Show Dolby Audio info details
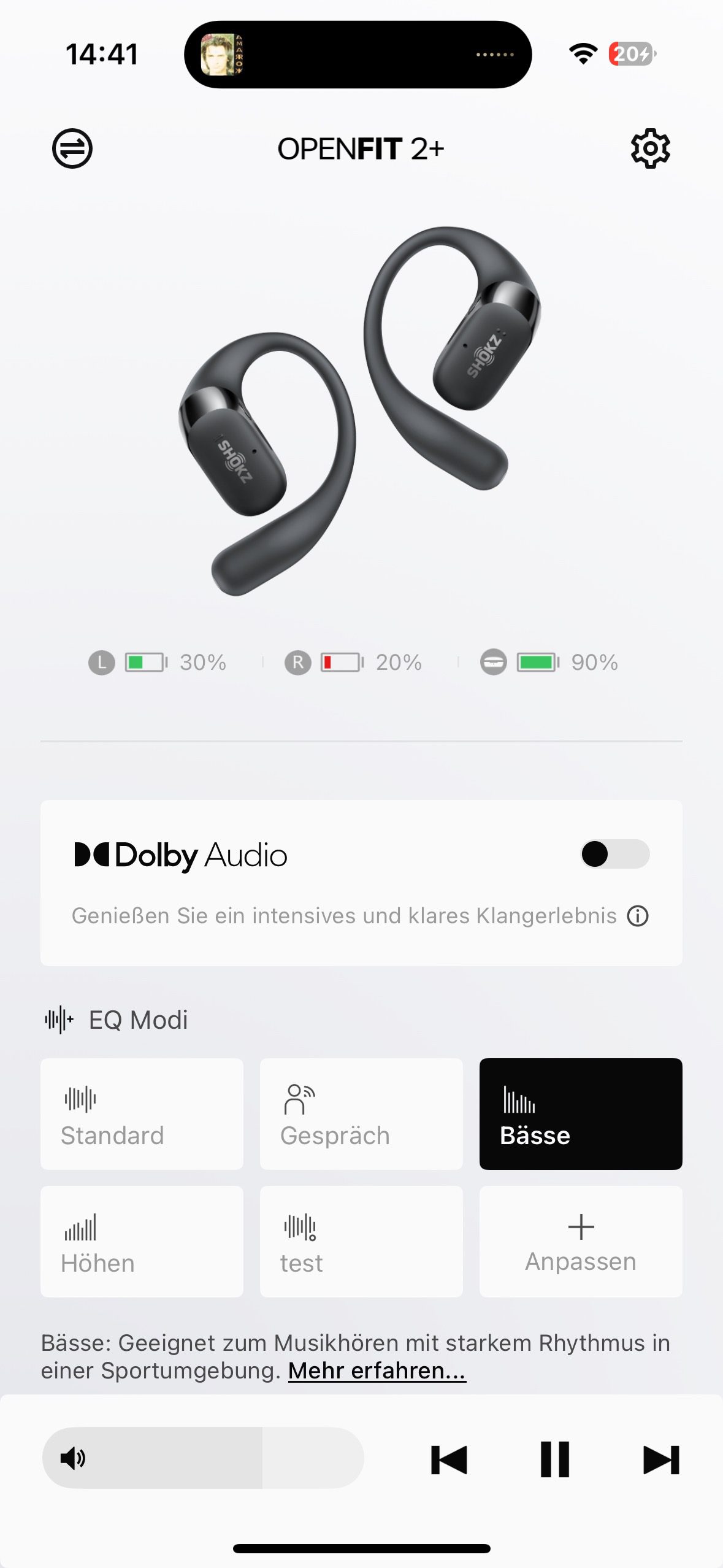The image size is (723, 1568). click(638, 916)
